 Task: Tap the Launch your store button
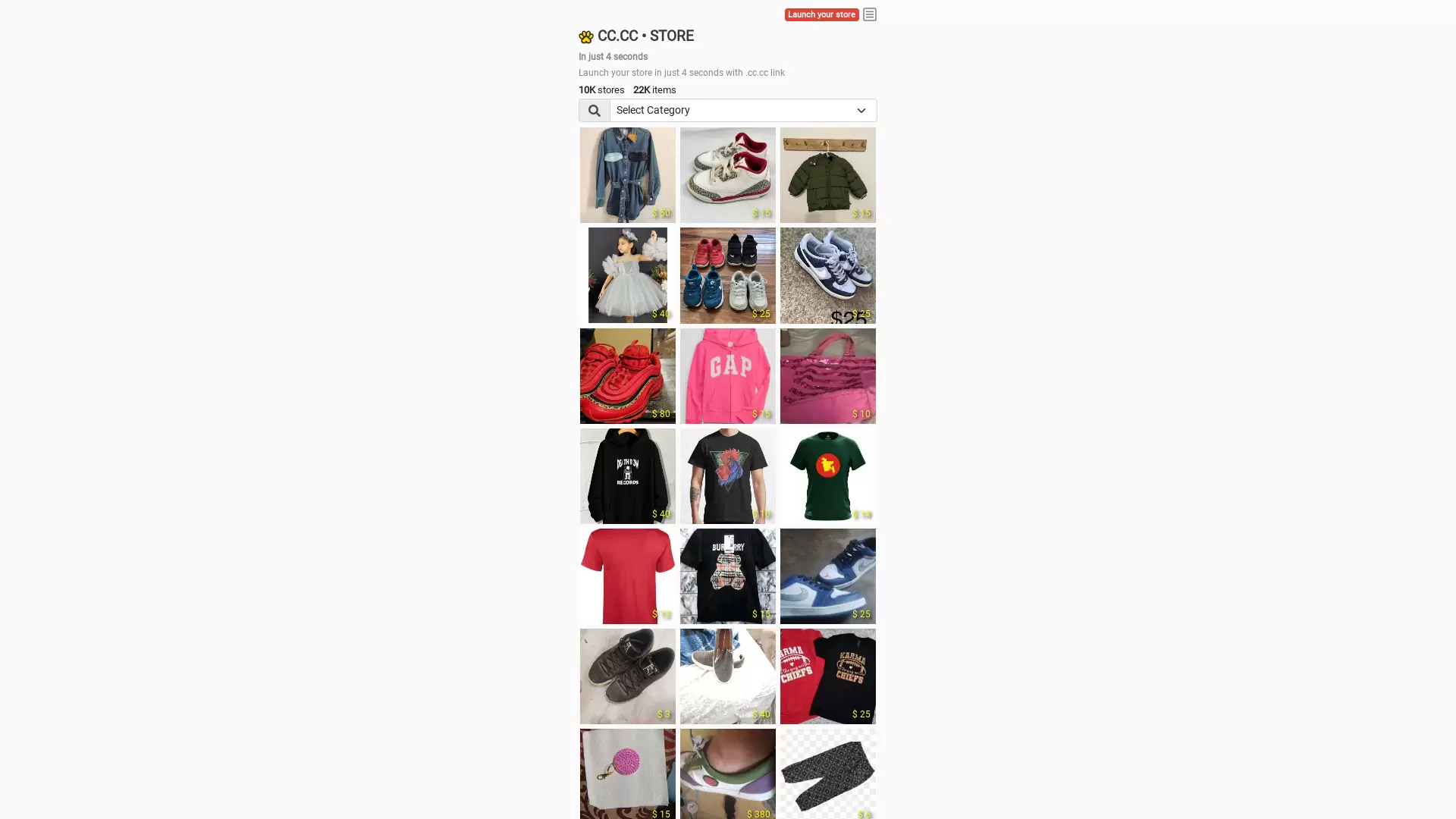[x=821, y=14]
